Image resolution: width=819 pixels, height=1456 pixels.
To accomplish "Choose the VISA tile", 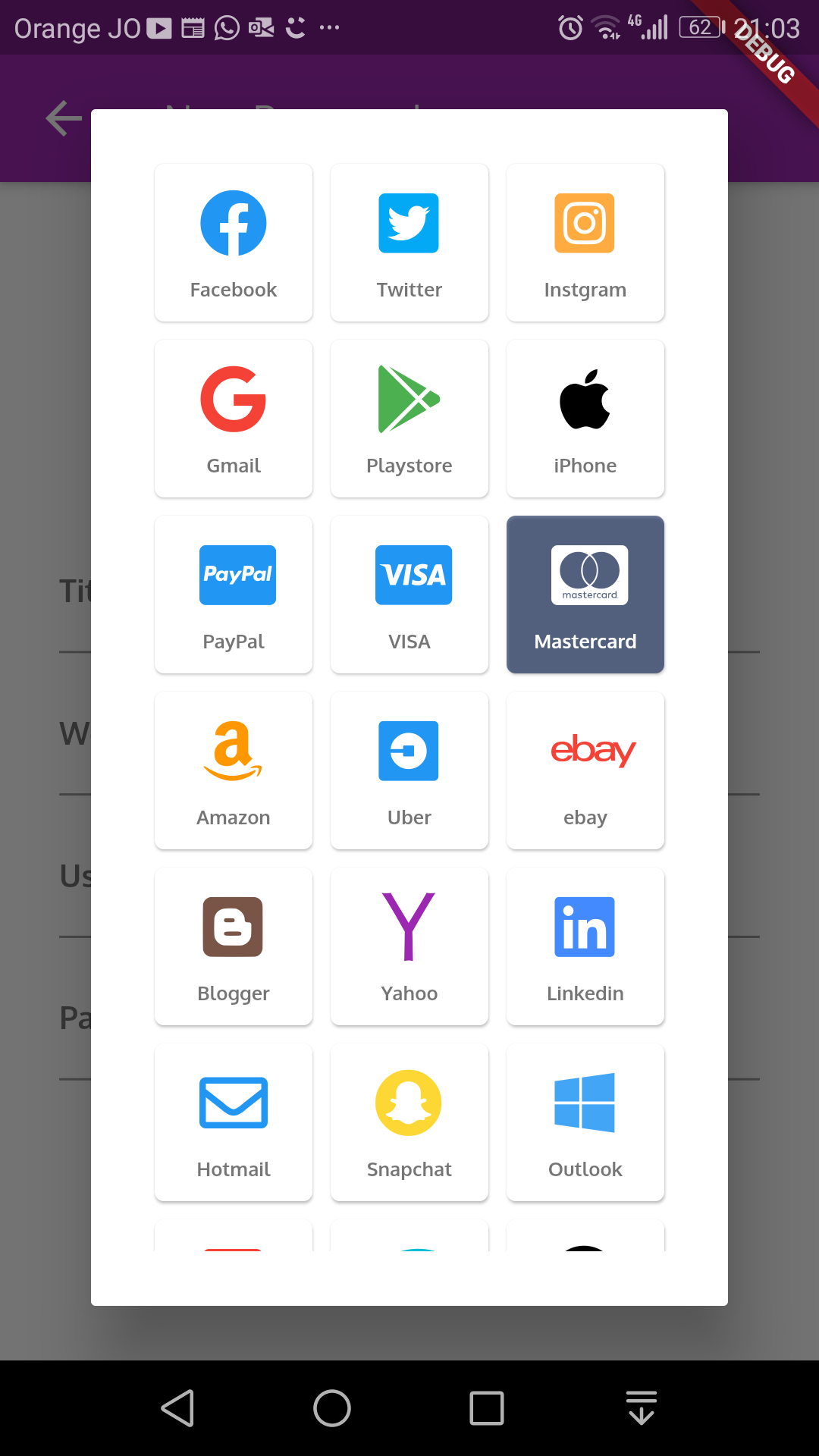I will (409, 595).
